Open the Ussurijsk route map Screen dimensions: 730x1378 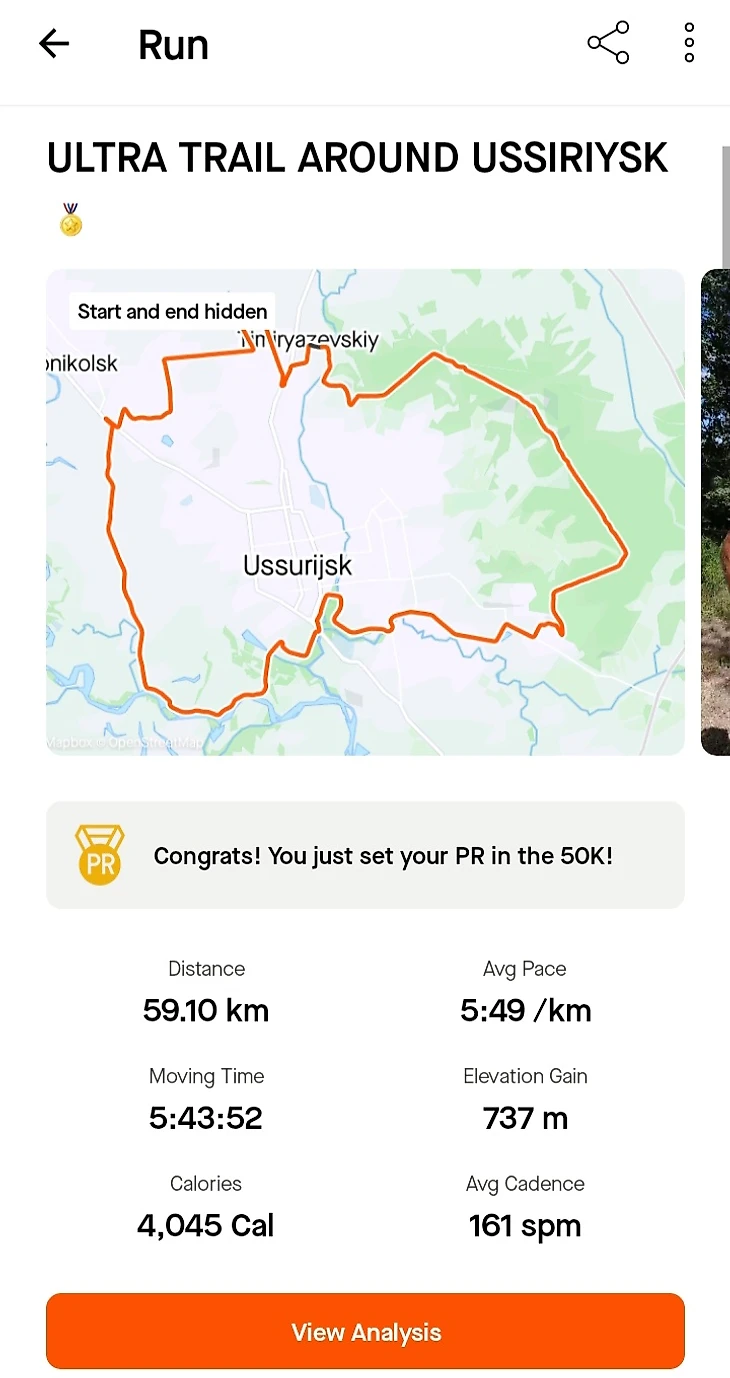pyautogui.click(x=365, y=512)
